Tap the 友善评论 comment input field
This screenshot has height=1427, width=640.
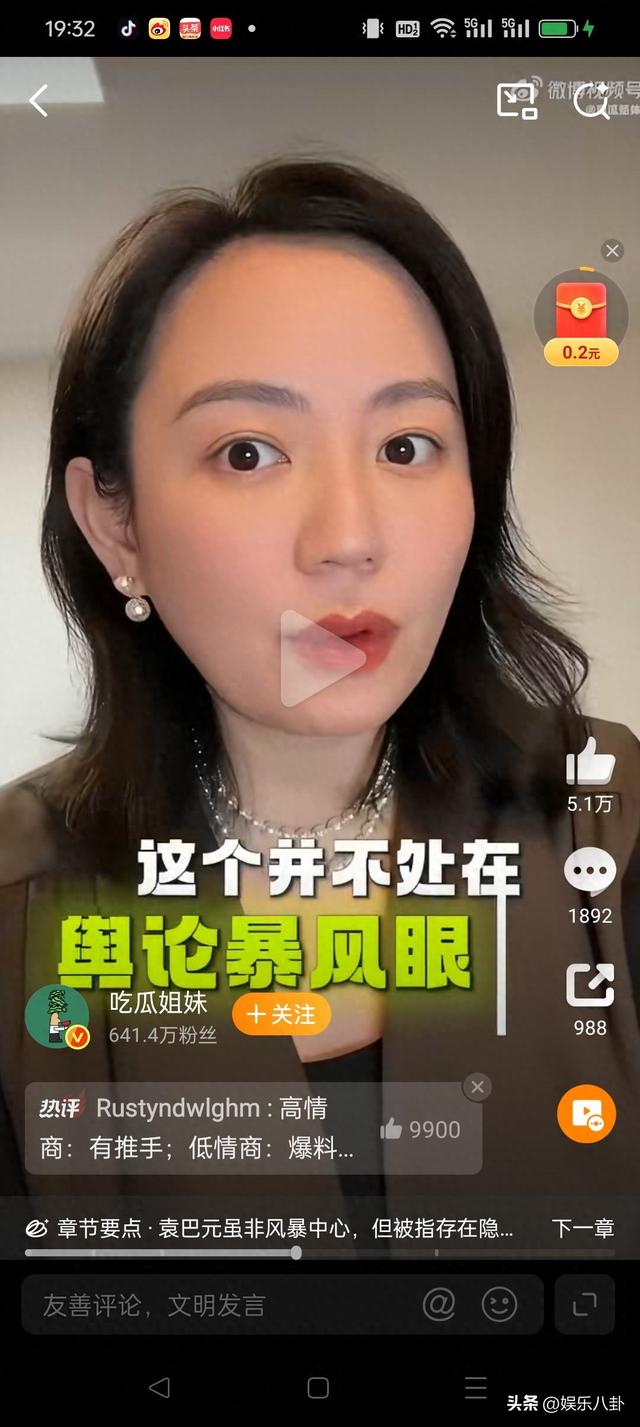tap(220, 1305)
